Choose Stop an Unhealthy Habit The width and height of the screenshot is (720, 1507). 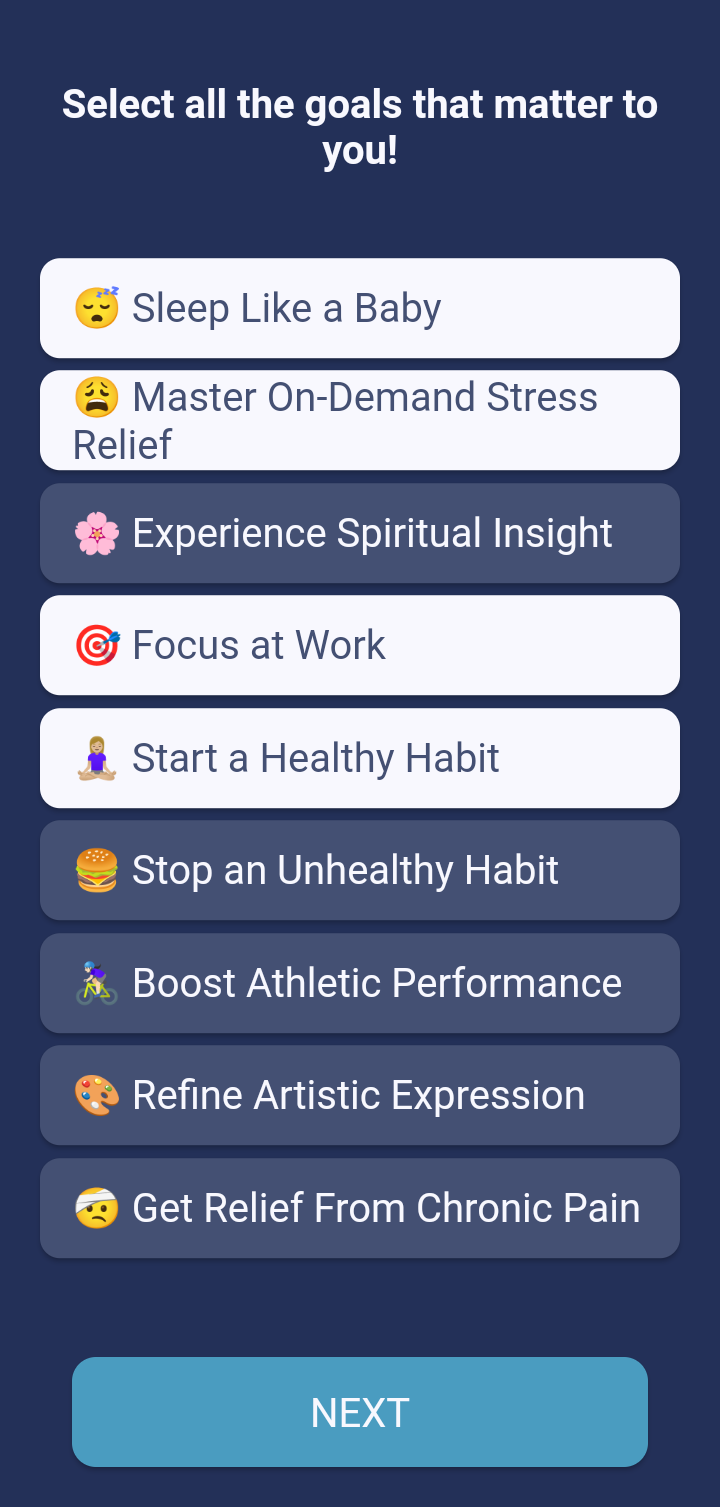(360, 870)
